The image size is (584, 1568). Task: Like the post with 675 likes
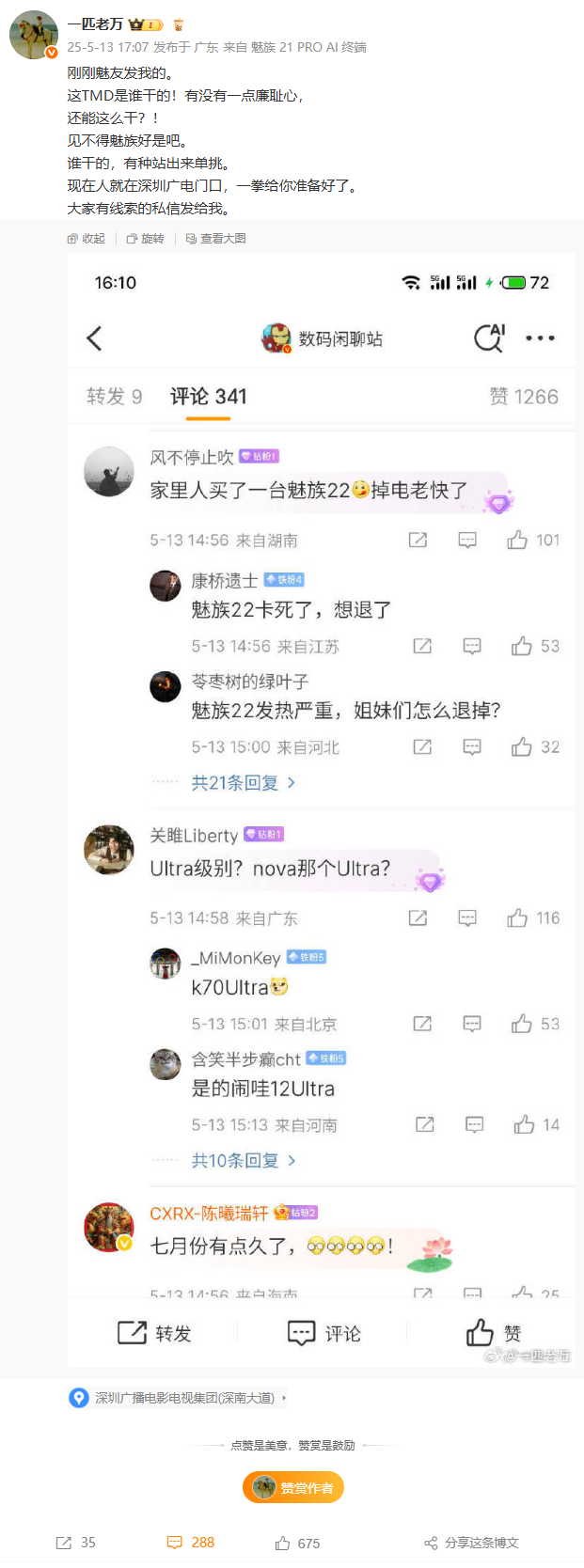[x=298, y=1543]
